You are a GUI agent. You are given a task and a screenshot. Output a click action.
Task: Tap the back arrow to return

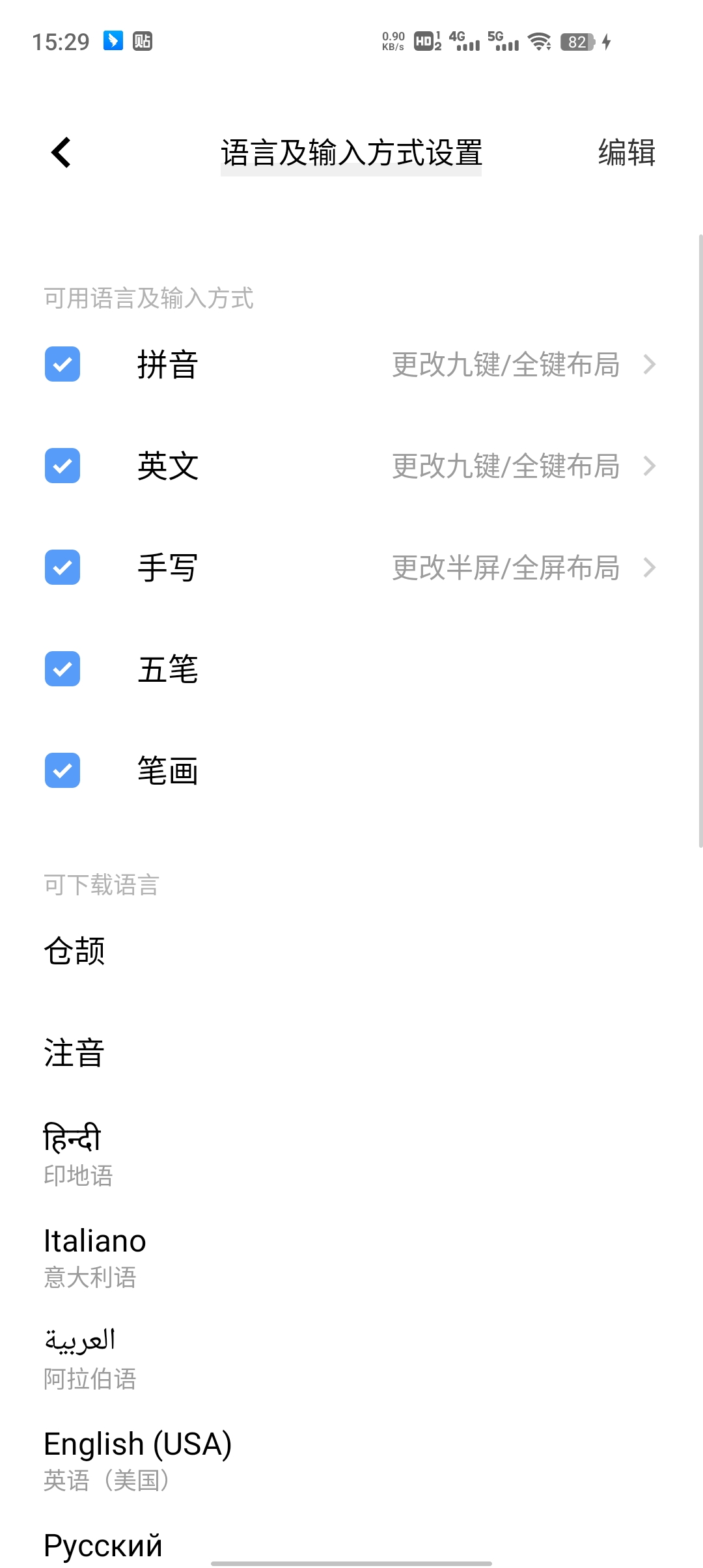61,152
